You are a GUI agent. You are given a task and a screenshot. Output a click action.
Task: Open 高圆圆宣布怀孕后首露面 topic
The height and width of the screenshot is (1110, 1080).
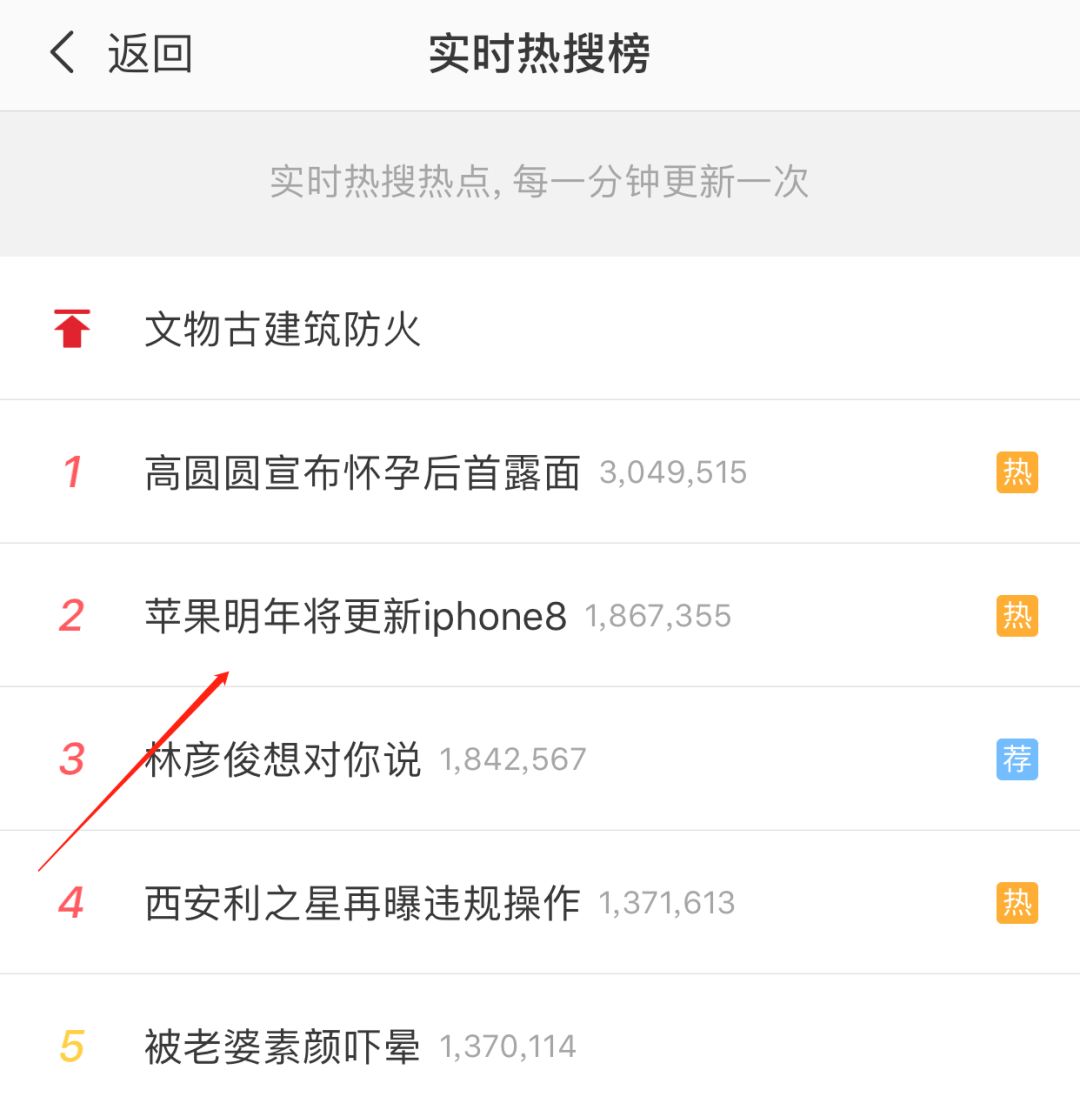pyautogui.click(x=362, y=472)
